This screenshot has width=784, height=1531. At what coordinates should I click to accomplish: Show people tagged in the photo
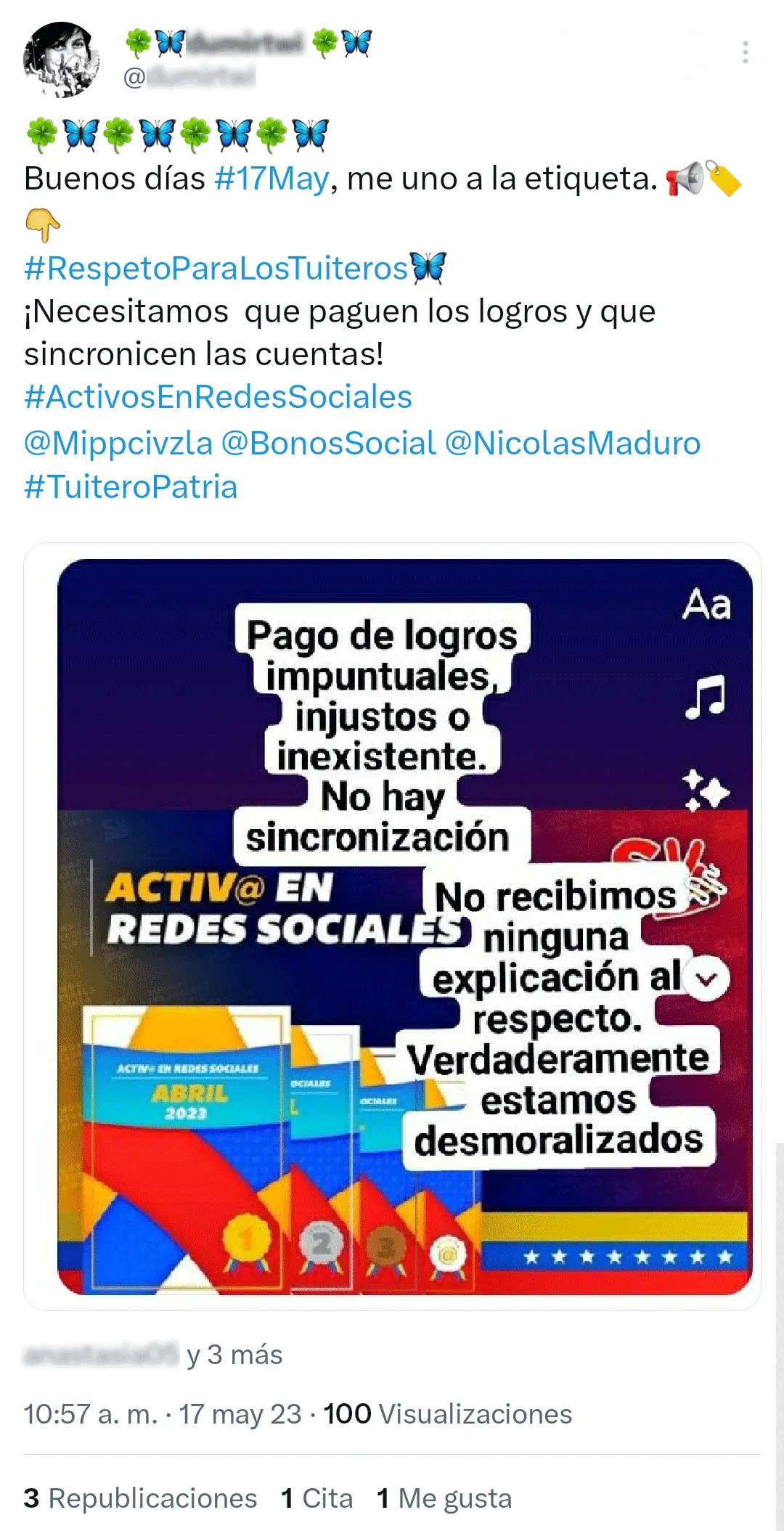pos(153,1355)
